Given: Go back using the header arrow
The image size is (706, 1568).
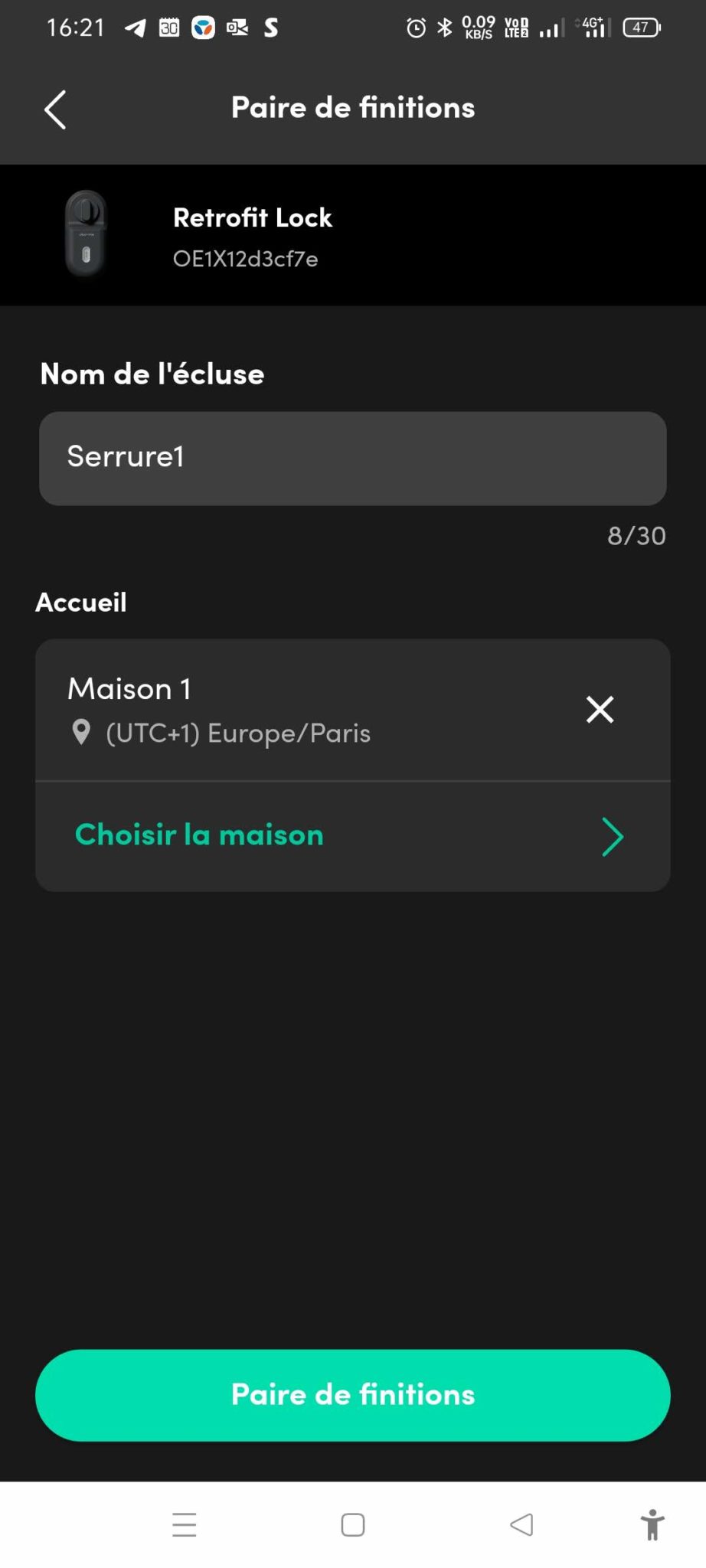Looking at the screenshot, I should pyautogui.click(x=55, y=109).
